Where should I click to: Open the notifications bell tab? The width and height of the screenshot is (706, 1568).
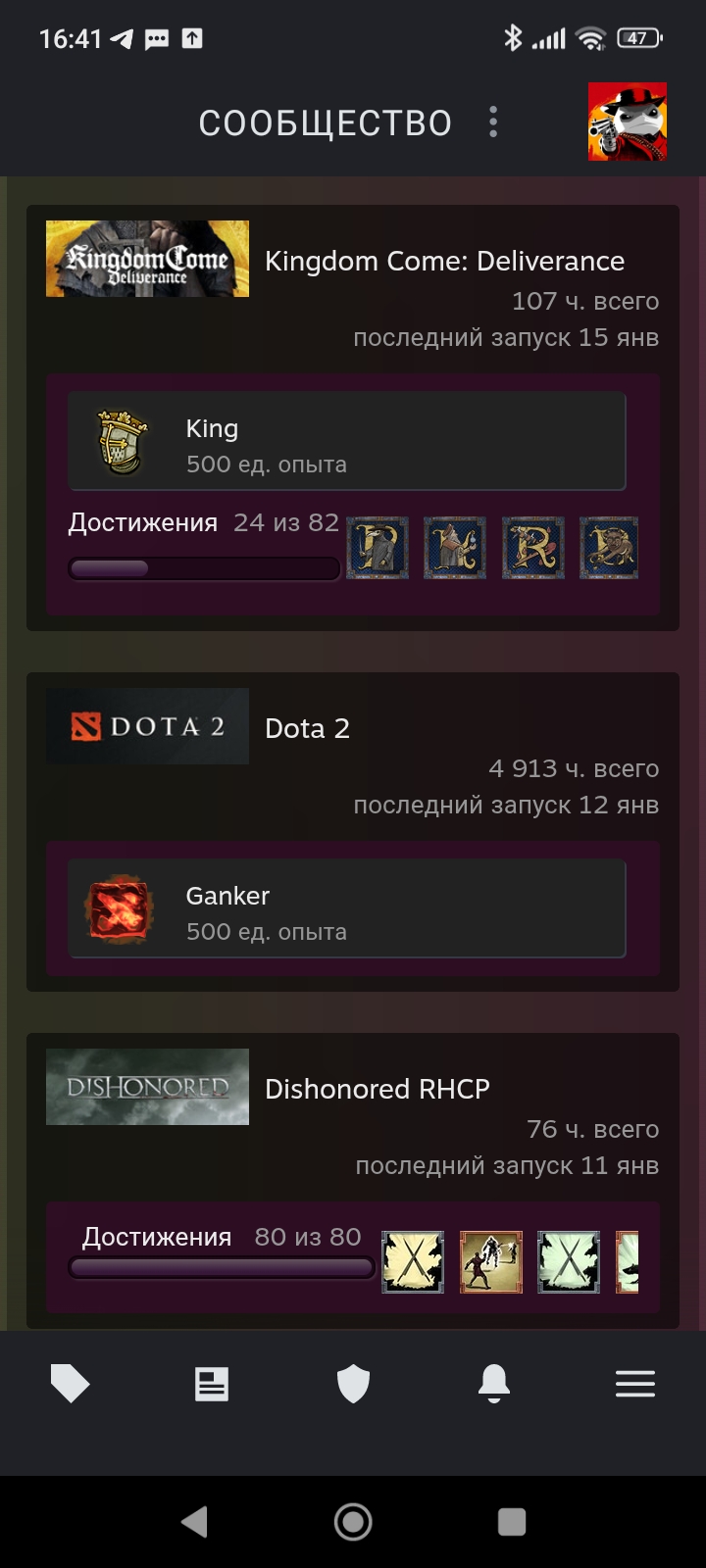494,1384
